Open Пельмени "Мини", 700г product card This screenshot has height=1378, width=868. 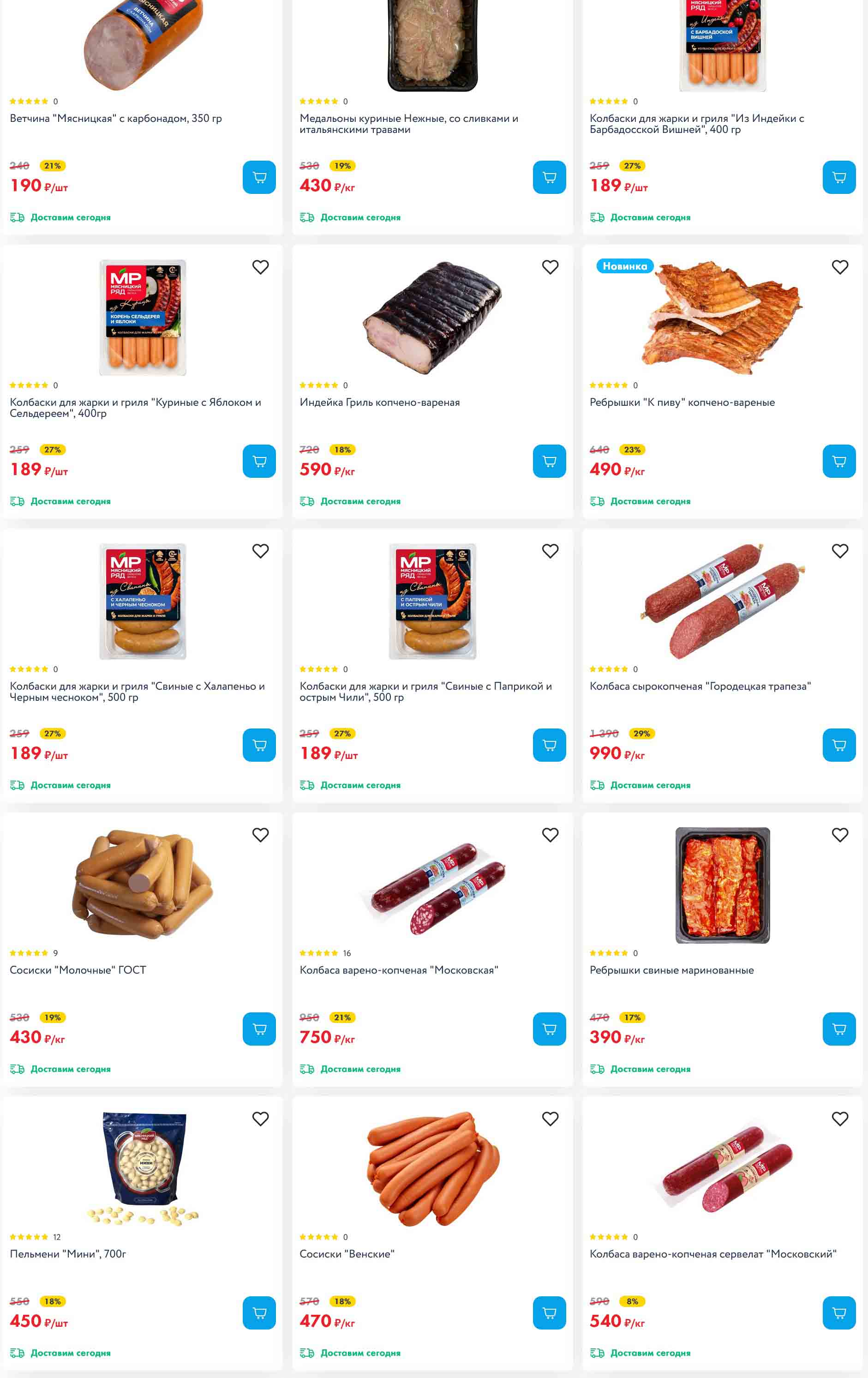[x=68, y=1254]
